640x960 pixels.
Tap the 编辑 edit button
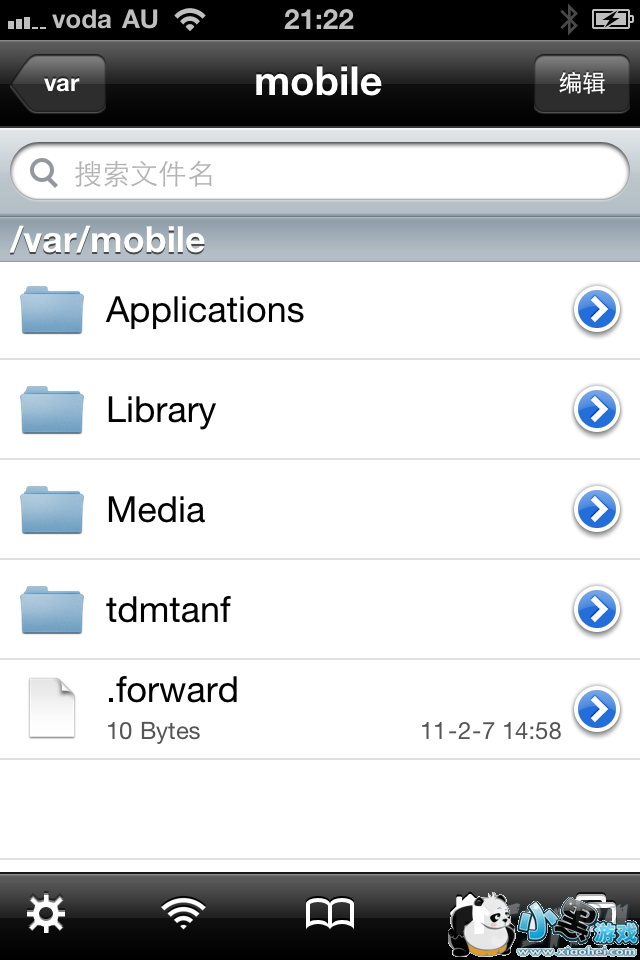coord(582,83)
